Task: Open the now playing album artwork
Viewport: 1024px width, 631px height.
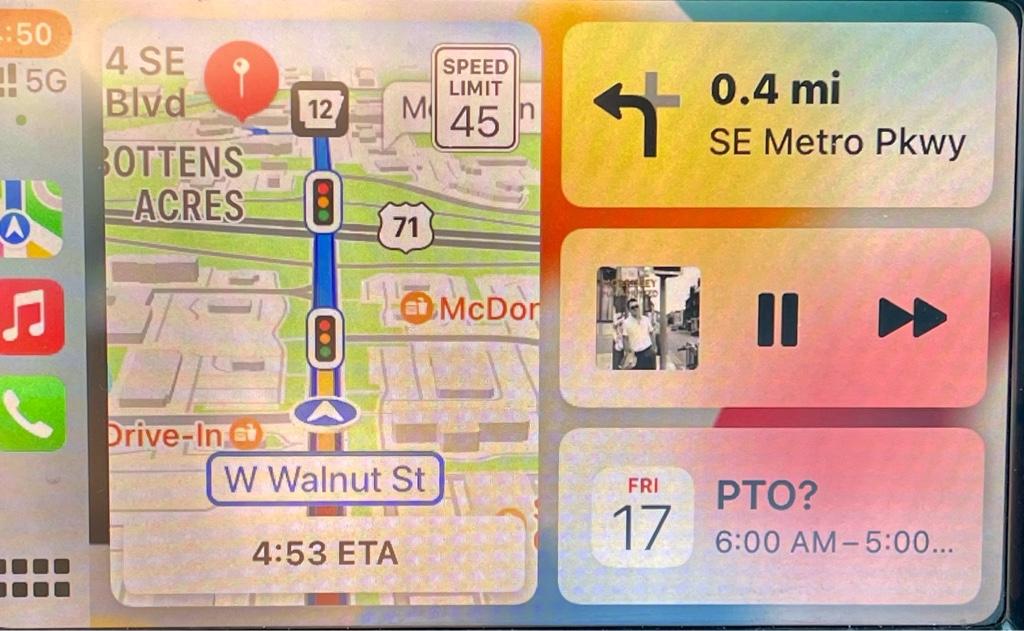Action: [x=648, y=318]
